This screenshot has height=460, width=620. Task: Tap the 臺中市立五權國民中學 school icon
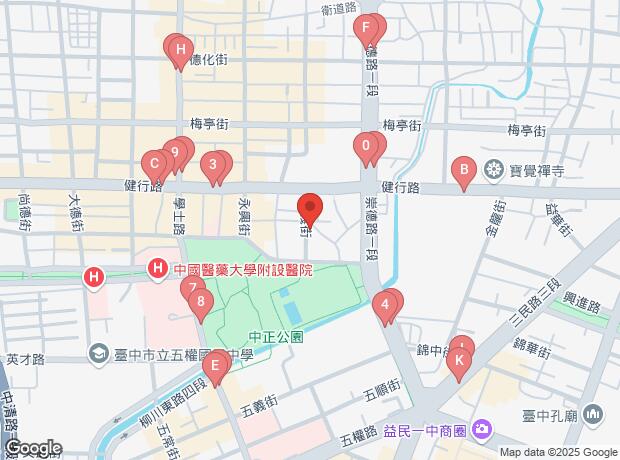pyautogui.click(x=99, y=352)
